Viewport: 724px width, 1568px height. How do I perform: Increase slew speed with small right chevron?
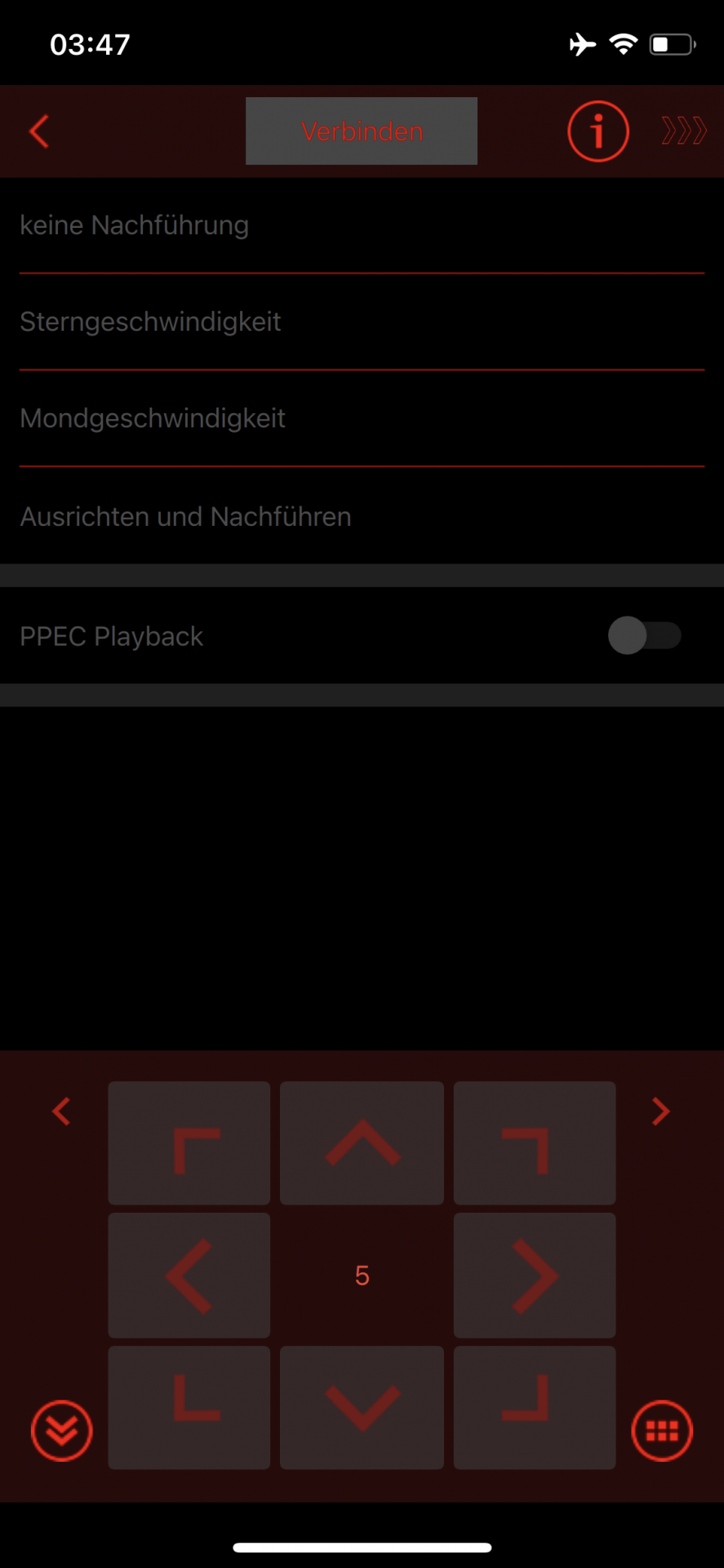coord(661,1111)
